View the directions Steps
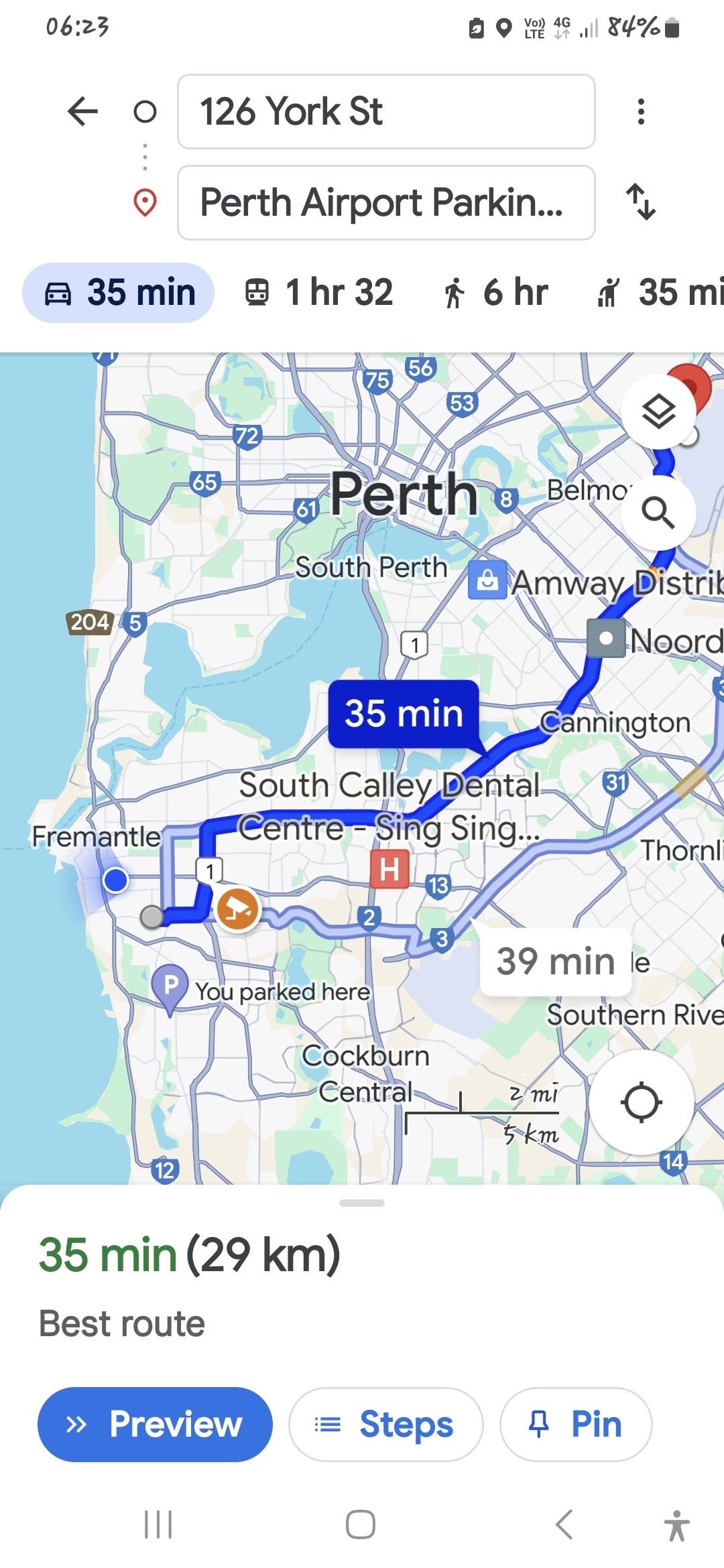The width and height of the screenshot is (724, 1568). click(x=386, y=1425)
